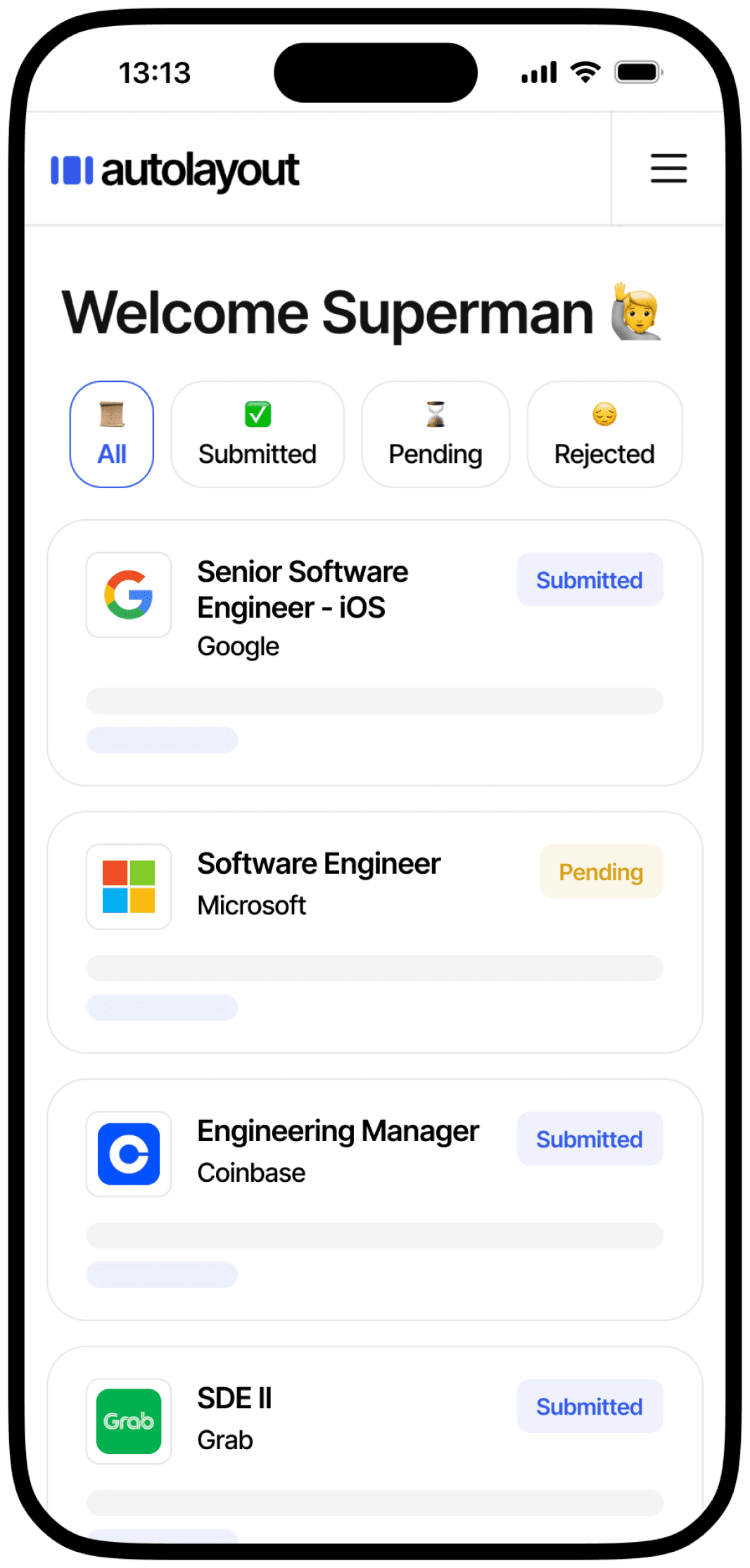
Task: Show only Rejected applications
Action: tap(604, 434)
